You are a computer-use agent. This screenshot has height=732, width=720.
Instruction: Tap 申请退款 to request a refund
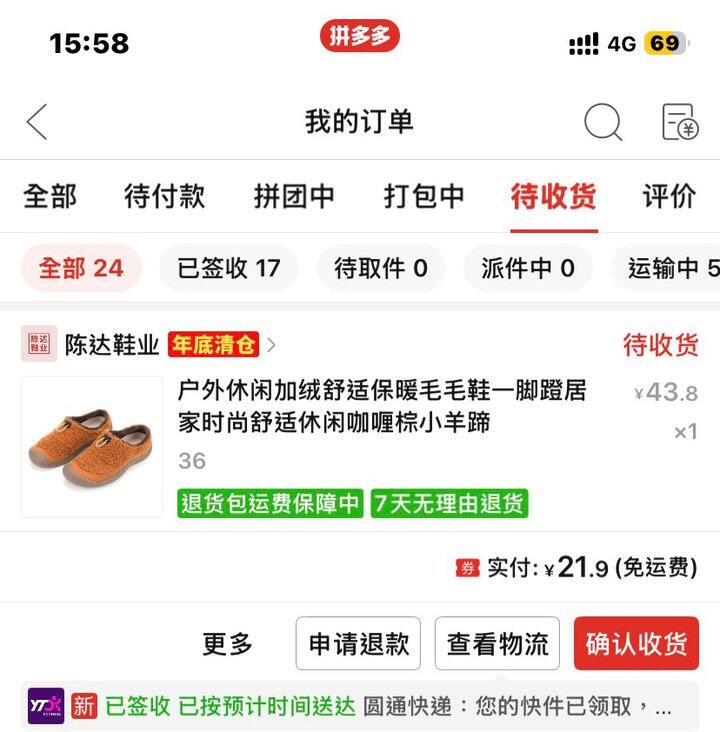(x=358, y=644)
